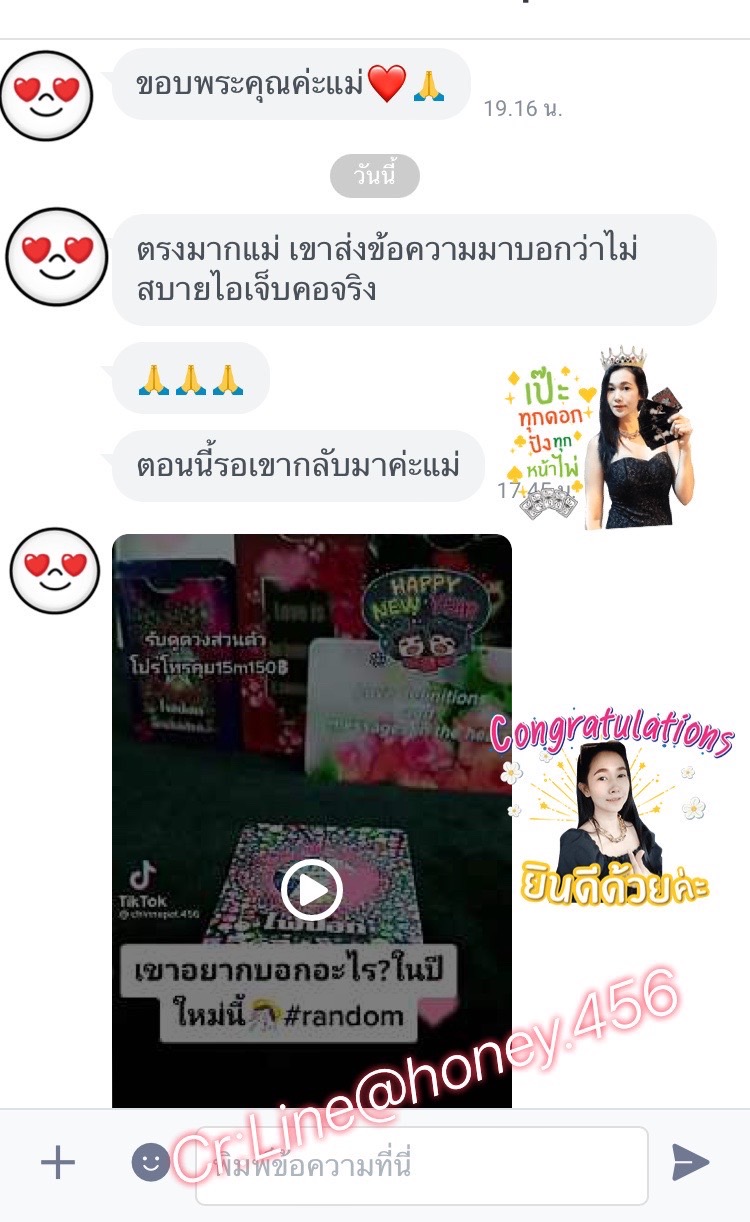The height and width of the screenshot is (1222, 750).
Task: Open the emoji sticker picker
Action: click(151, 1162)
